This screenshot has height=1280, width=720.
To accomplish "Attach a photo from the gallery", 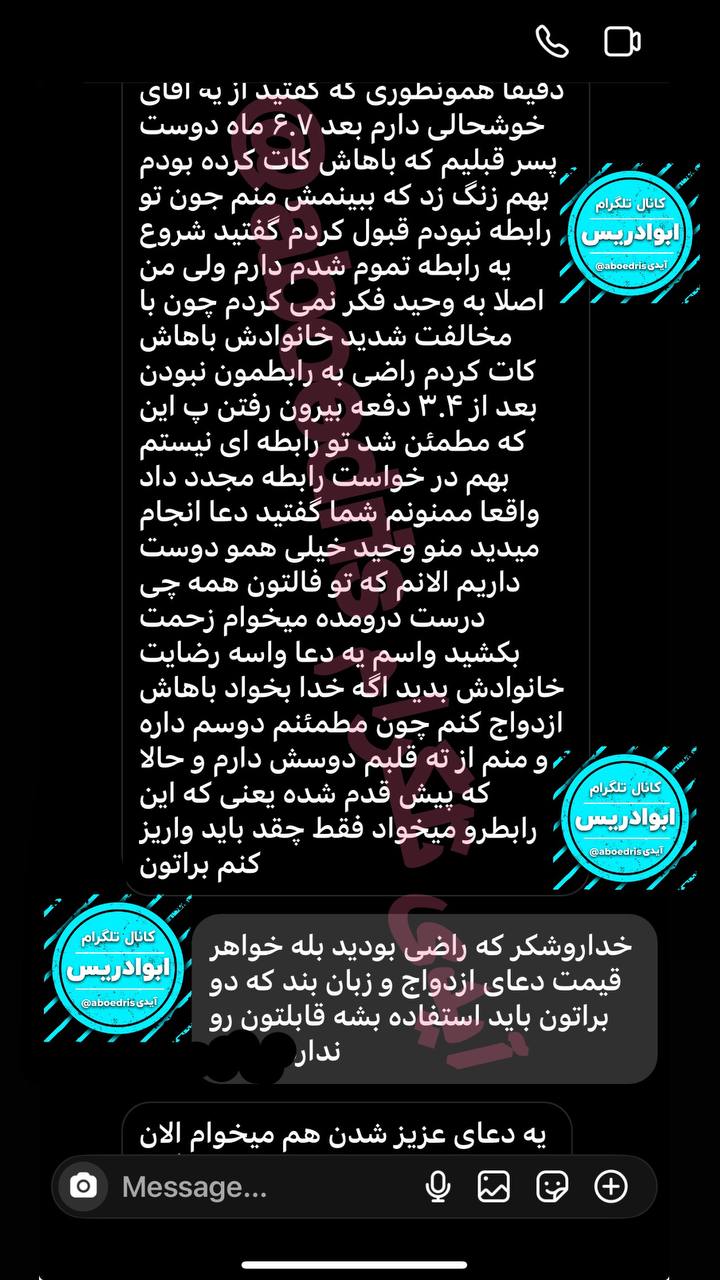I will (x=494, y=1187).
